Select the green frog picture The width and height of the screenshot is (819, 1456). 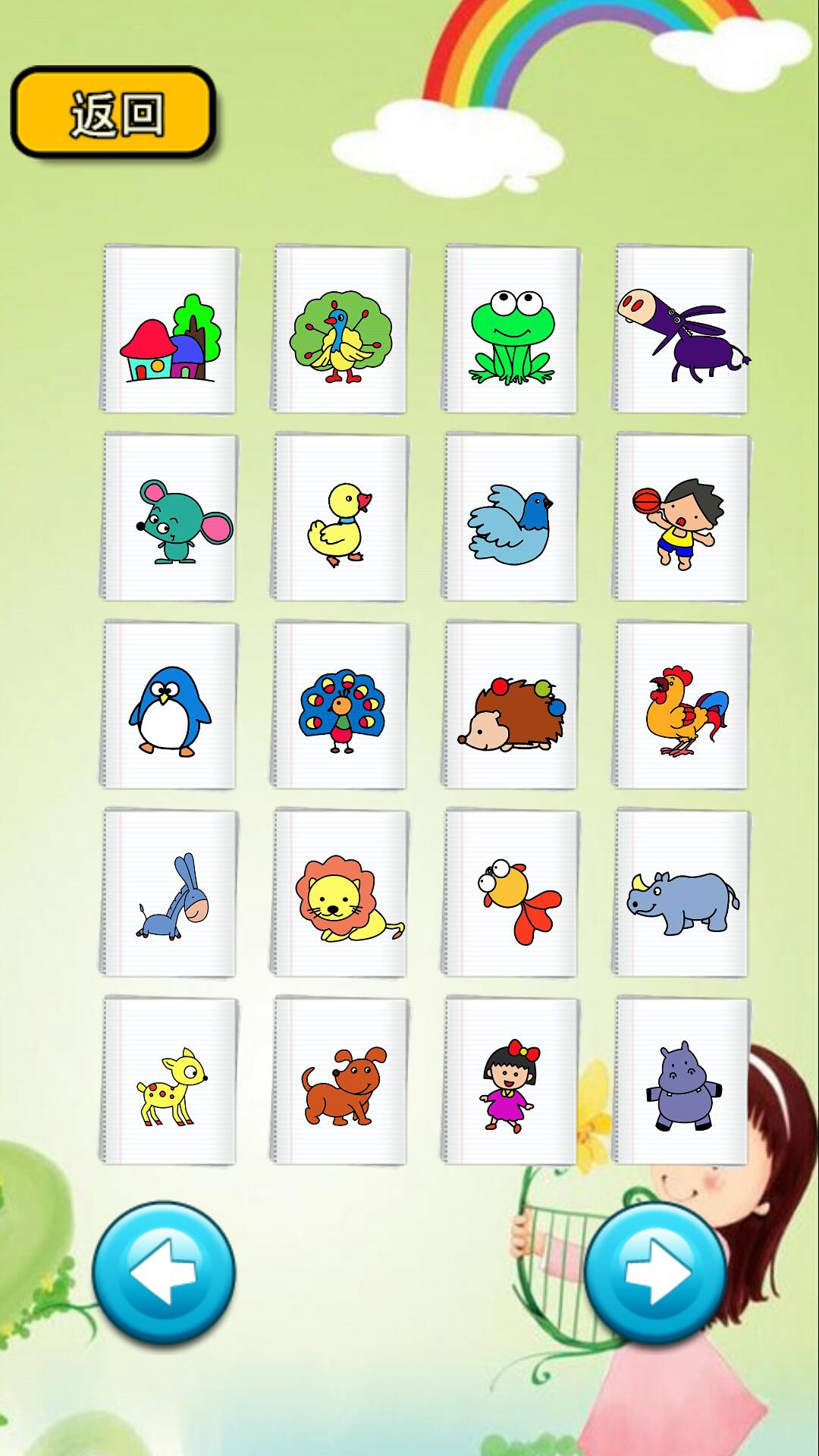[511, 330]
